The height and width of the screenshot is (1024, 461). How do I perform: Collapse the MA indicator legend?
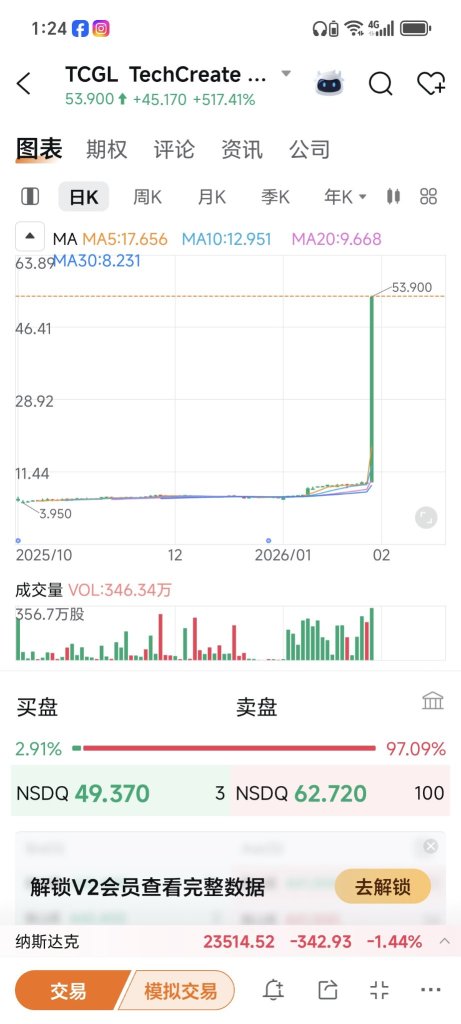(x=30, y=236)
